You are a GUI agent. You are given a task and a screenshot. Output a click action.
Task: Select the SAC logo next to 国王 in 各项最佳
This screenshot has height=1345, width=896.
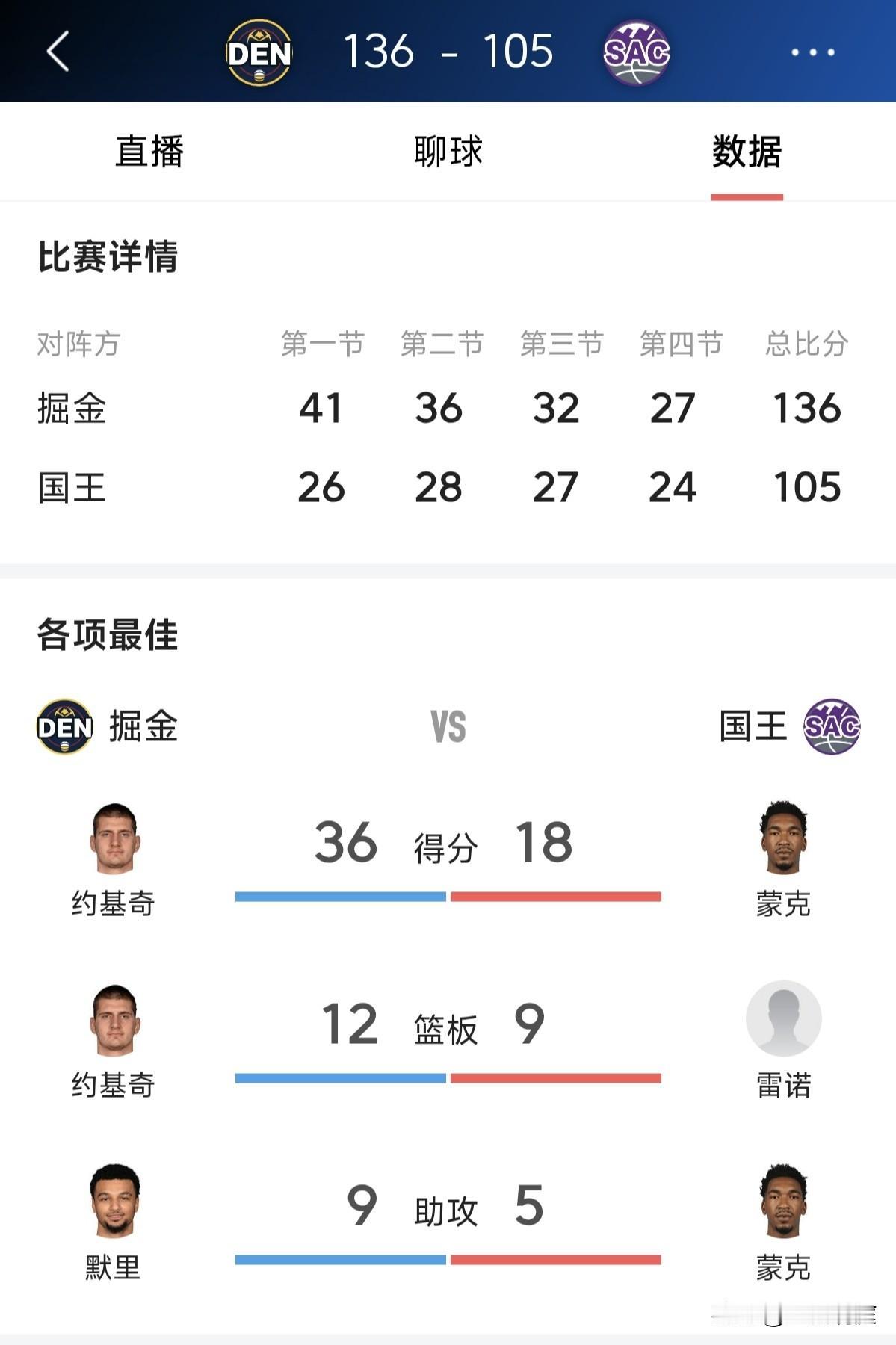(832, 726)
